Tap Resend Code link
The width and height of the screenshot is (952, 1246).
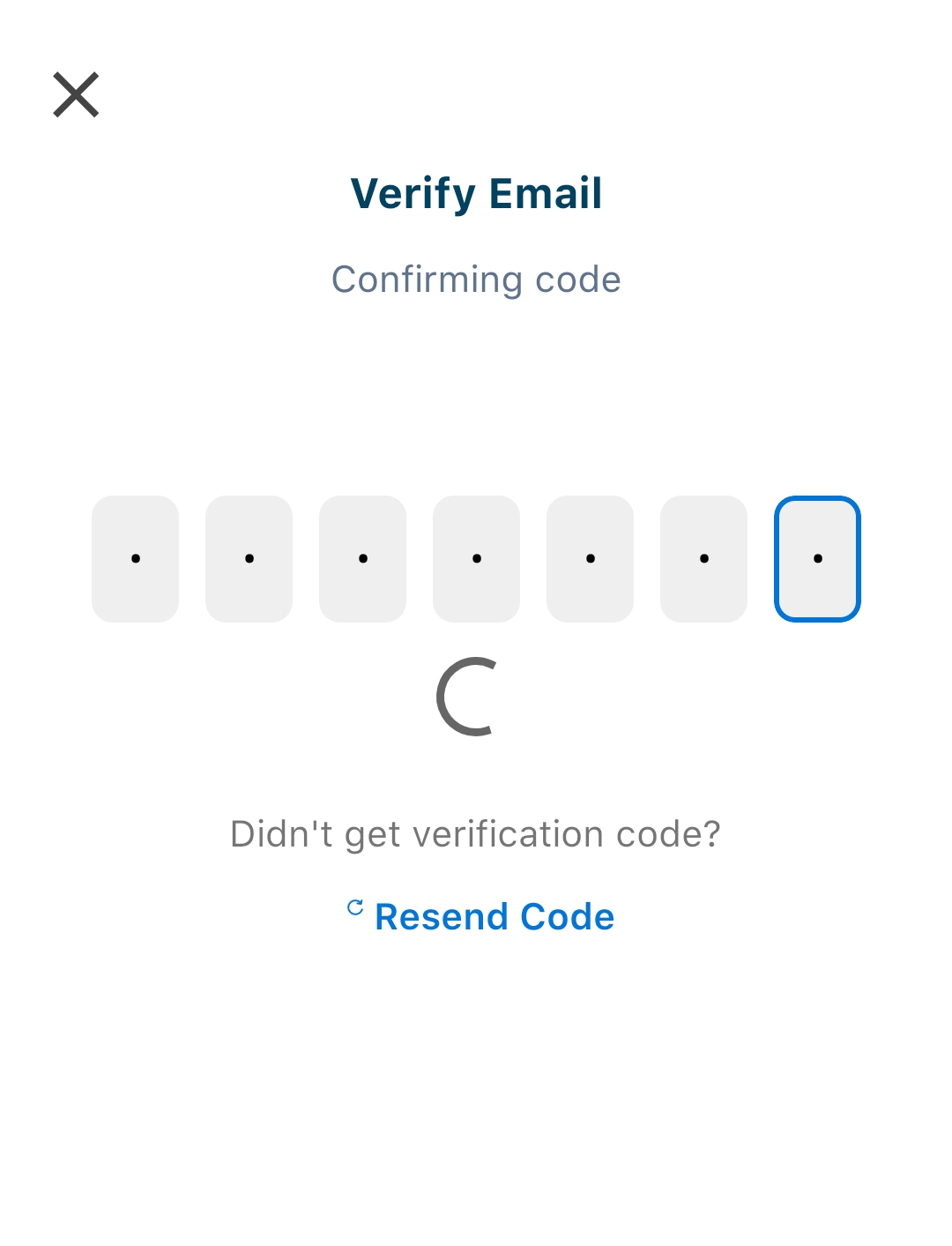click(x=481, y=916)
